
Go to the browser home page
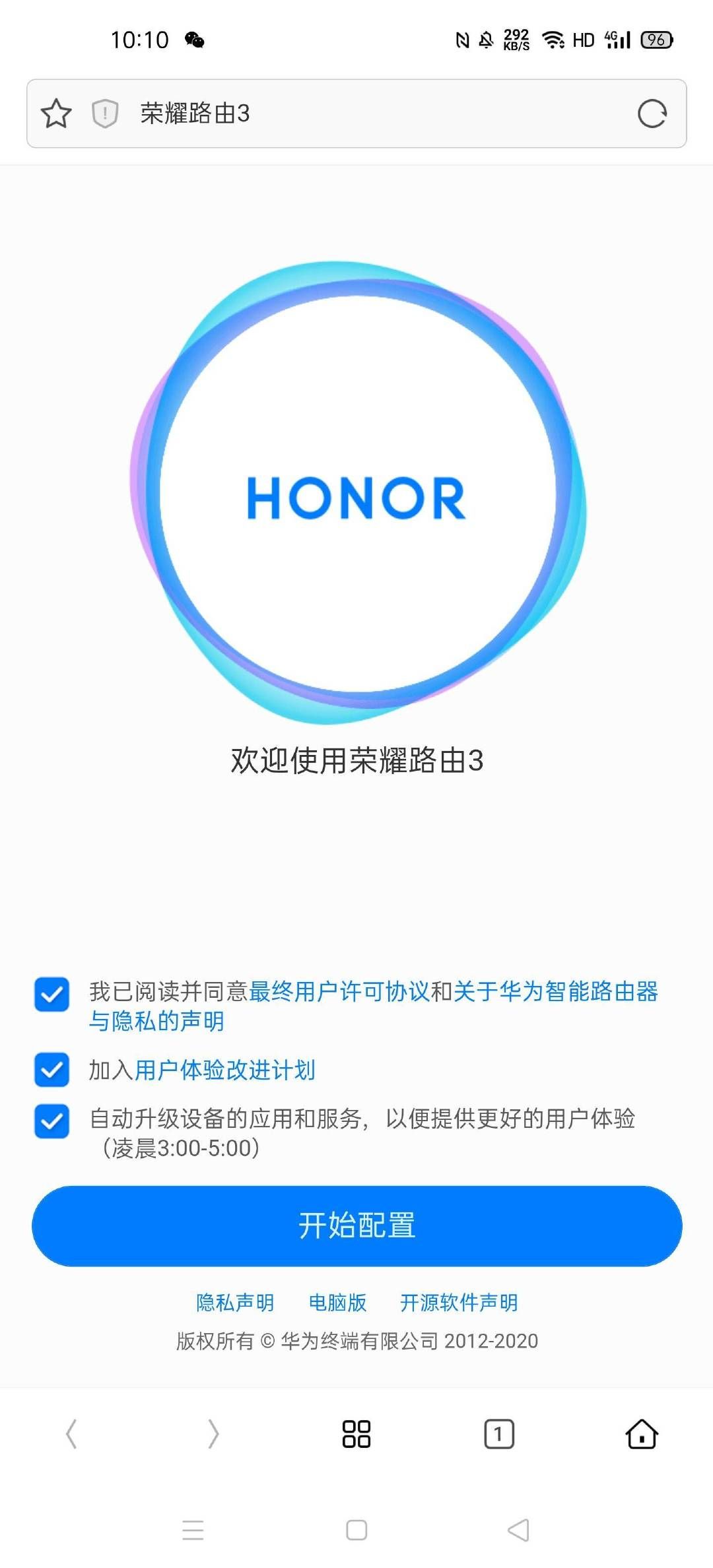pyautogui.click(x=642, y=1434)
